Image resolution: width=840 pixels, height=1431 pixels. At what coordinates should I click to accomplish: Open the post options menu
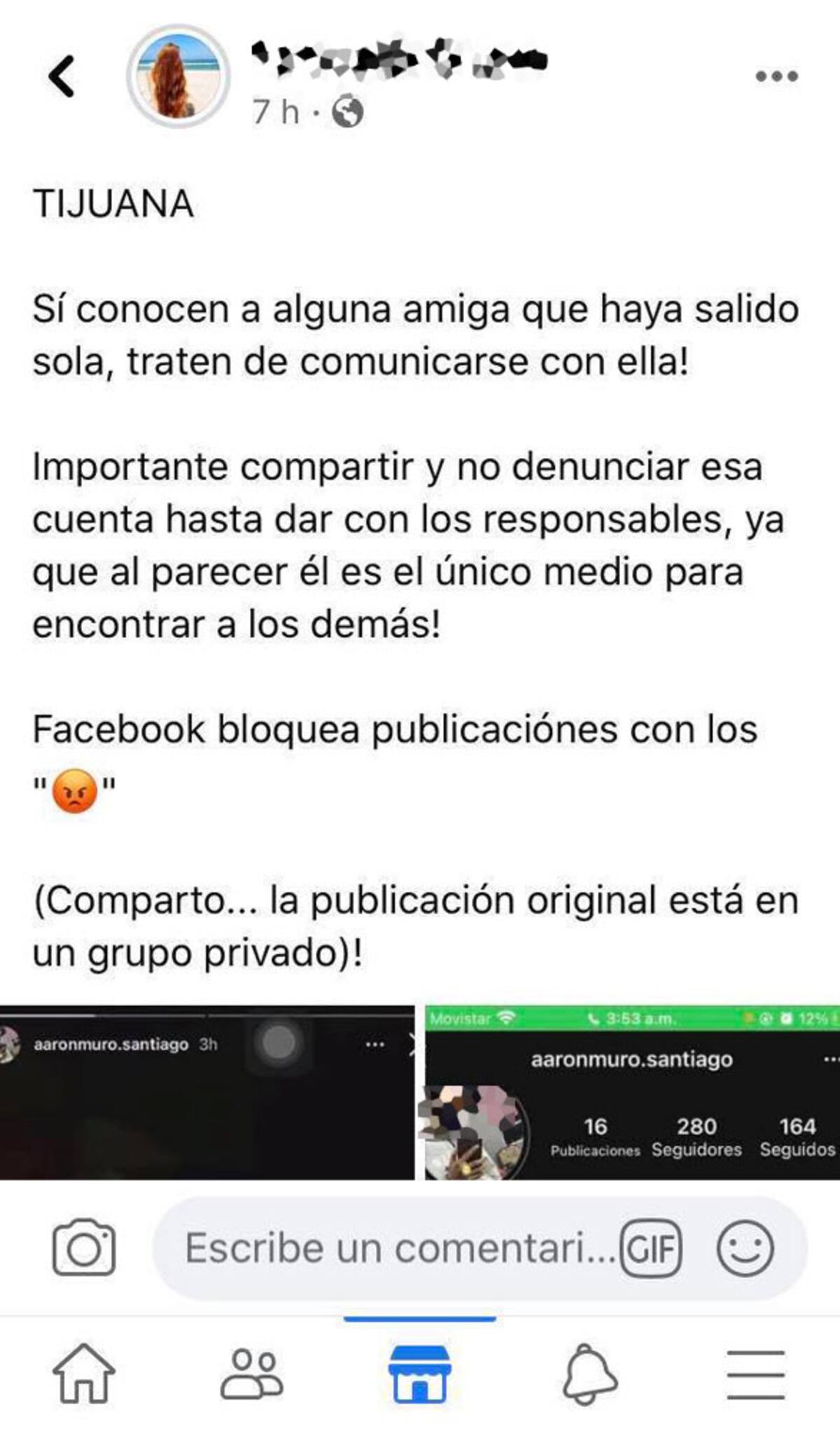776,76
